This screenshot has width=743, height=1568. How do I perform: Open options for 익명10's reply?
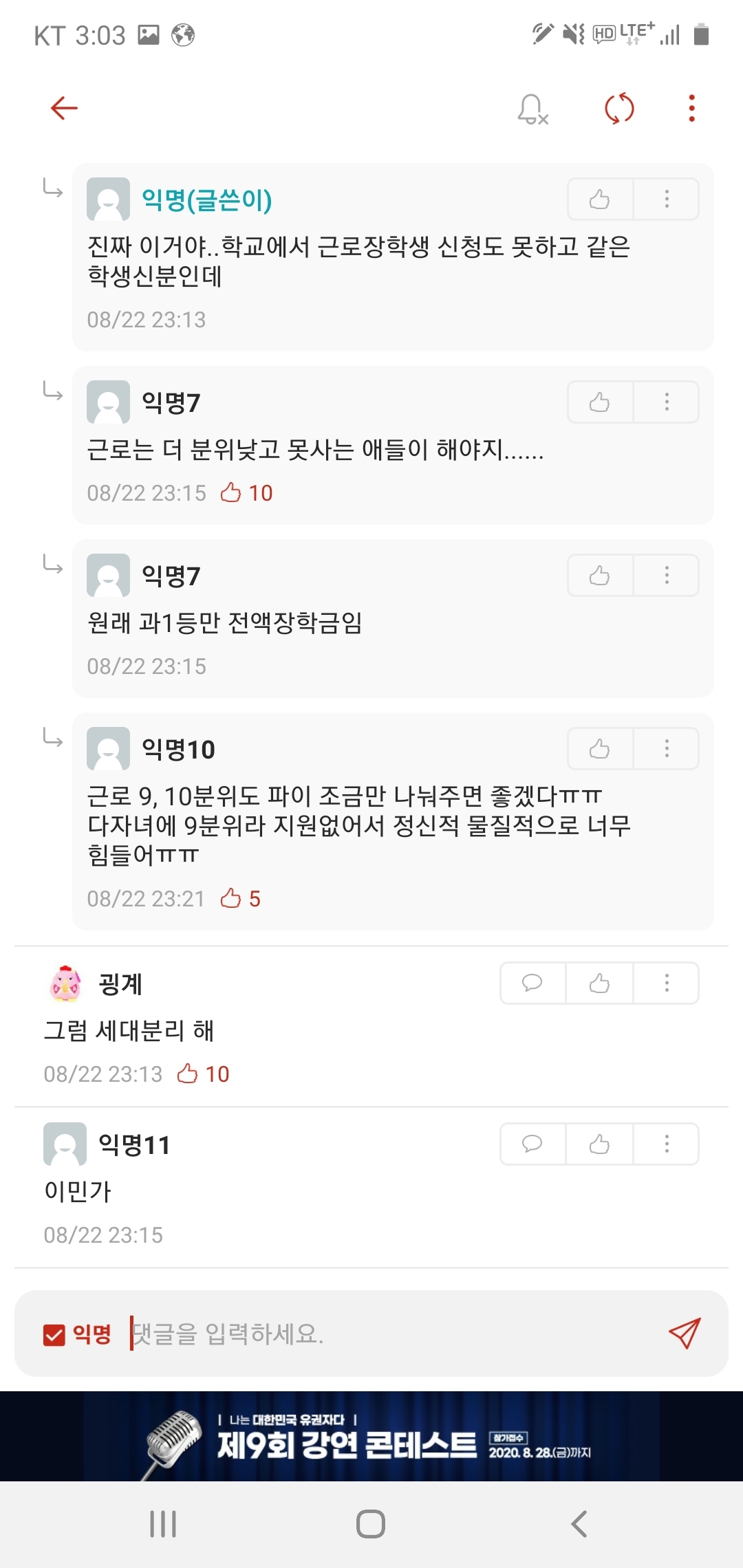[x=666, y=748]
